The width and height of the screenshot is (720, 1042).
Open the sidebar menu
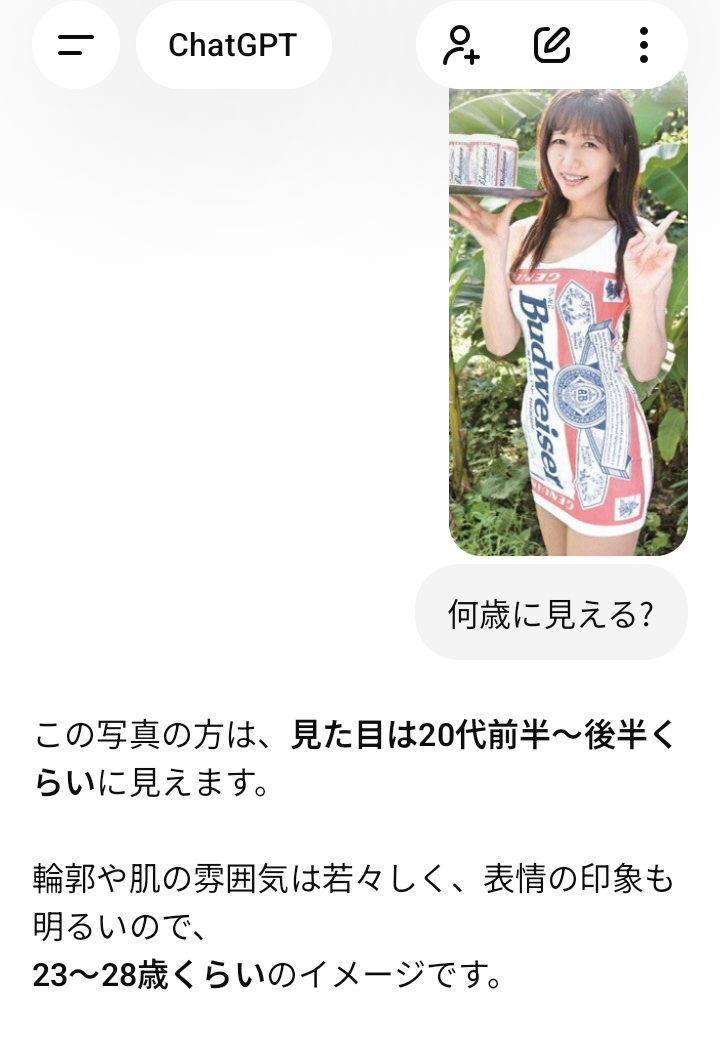[76, 45]
